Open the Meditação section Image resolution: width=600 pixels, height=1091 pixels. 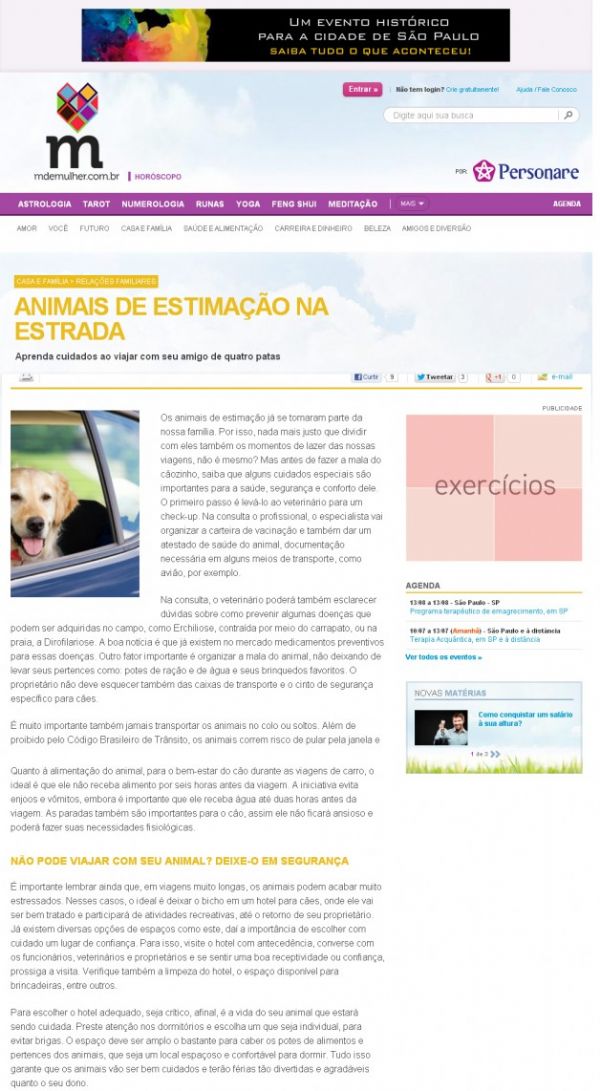coord(352,204)
